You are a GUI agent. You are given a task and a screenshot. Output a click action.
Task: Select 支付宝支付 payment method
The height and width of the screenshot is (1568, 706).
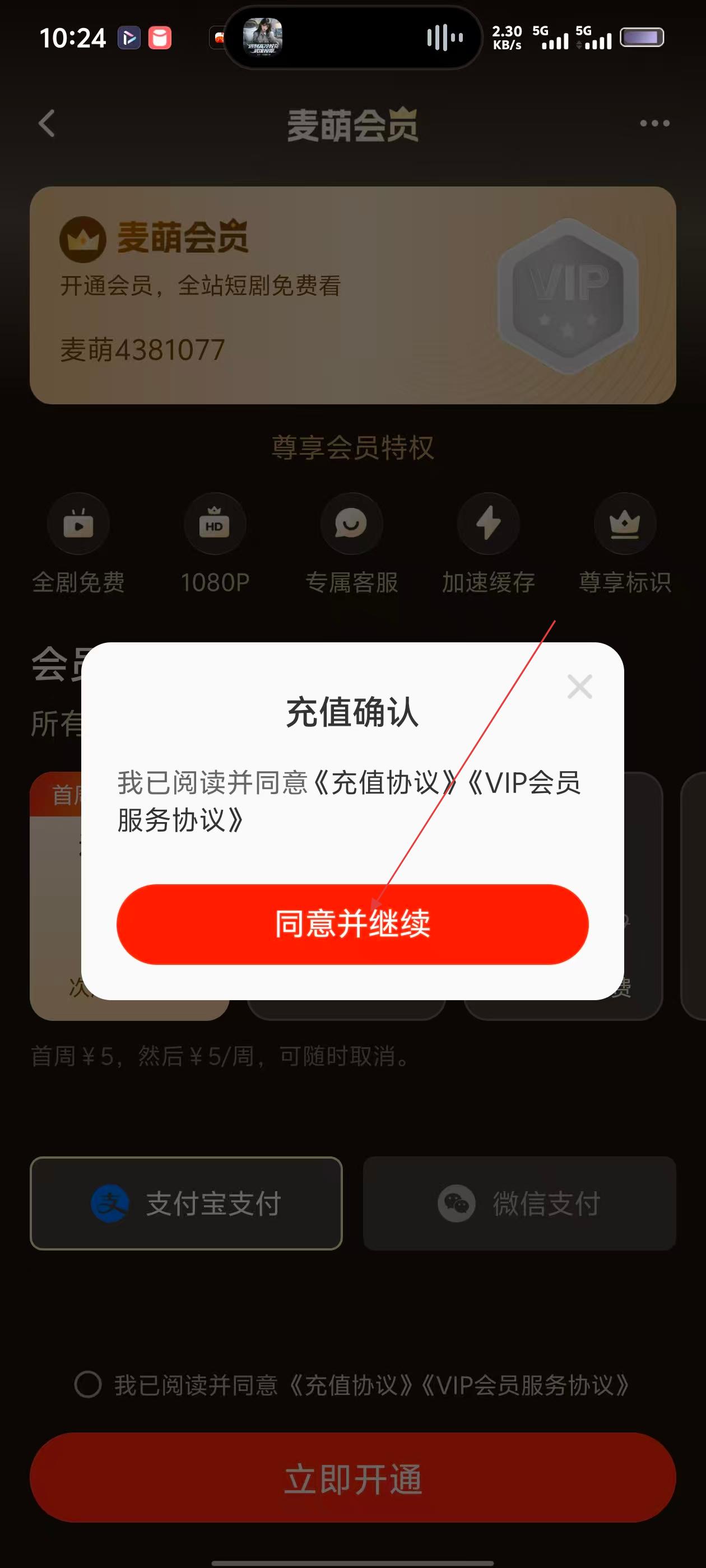pyautogui.click(x=186, y=1203)
